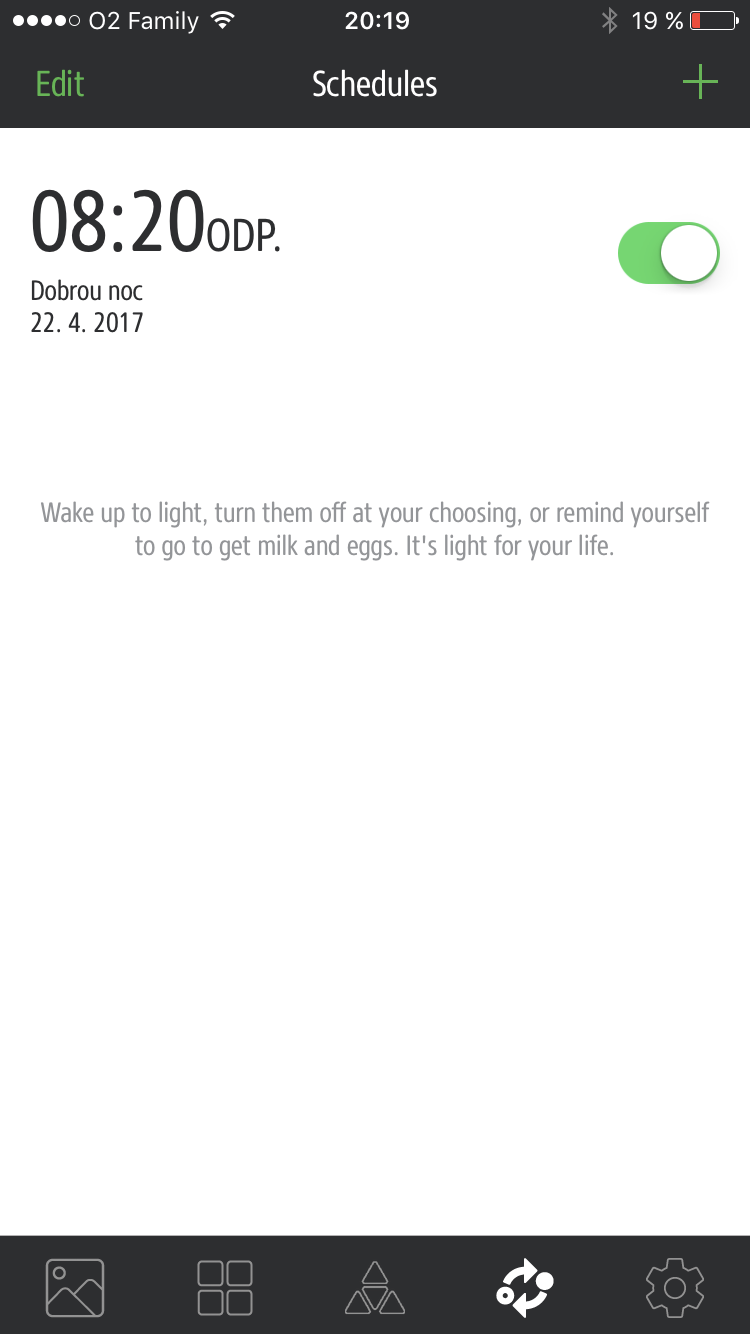Switch to the picture scenes tab
The width and height of the screenshot is (750, 1334).
point(75,1287)
